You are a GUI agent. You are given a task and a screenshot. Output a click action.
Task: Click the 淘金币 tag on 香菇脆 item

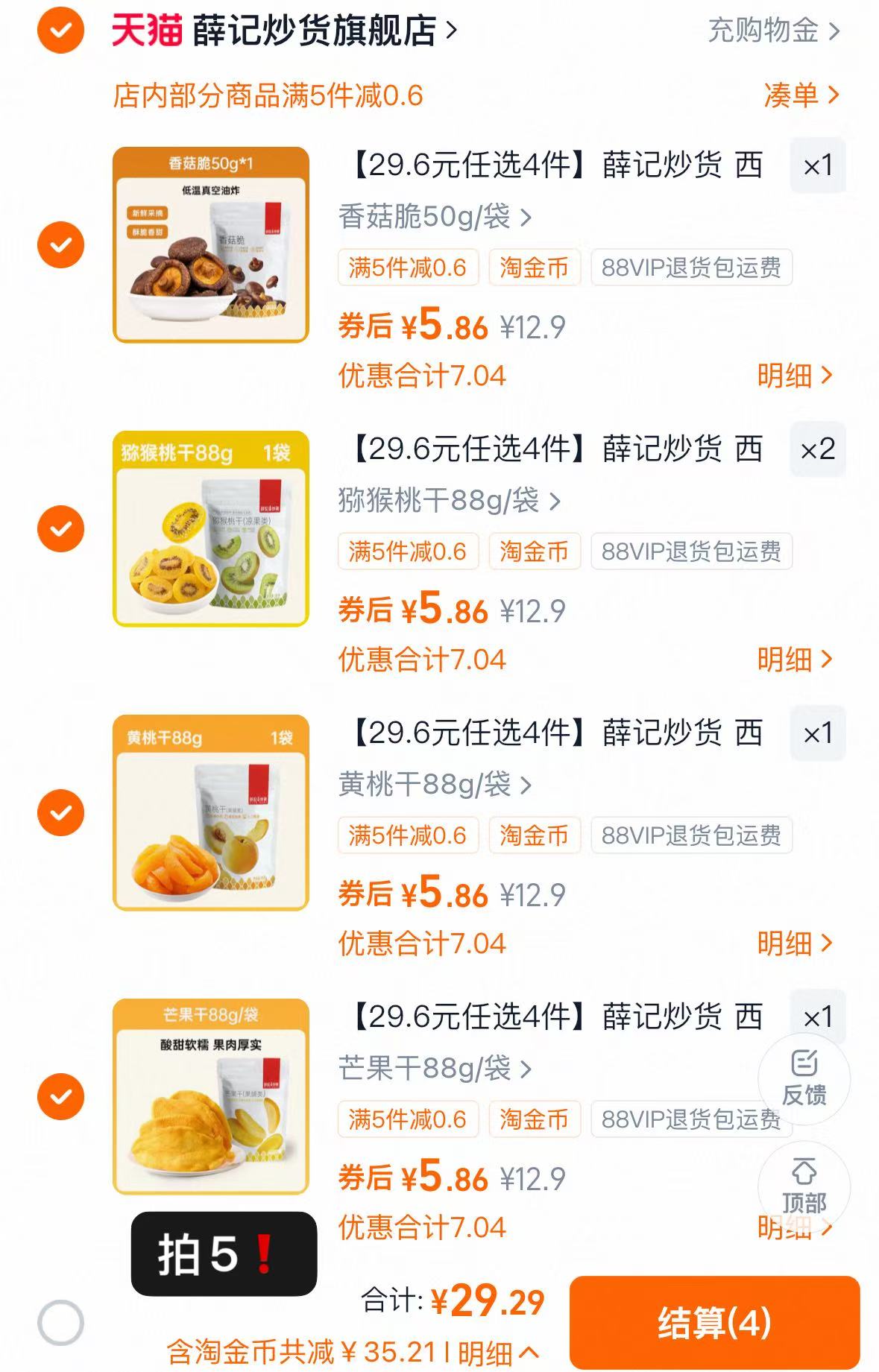pyautogui.click(x=535, y=268)
